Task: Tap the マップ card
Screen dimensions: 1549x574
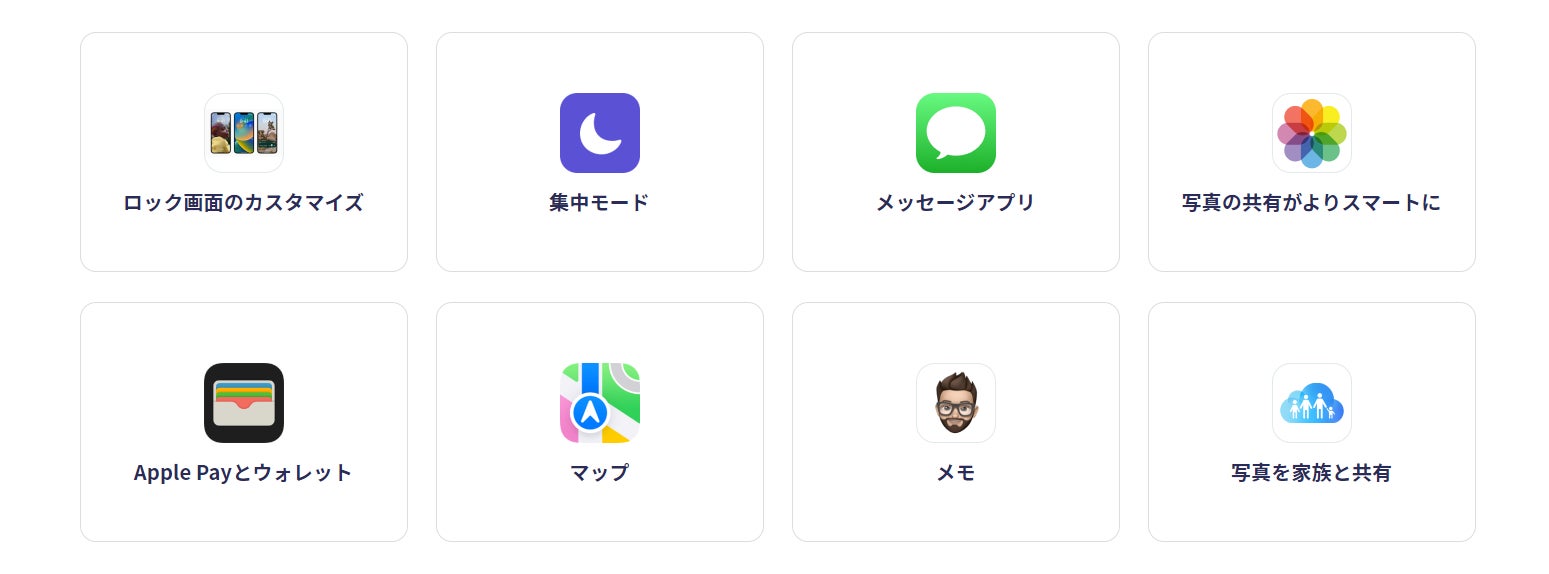Action: (x=599, y=422)
